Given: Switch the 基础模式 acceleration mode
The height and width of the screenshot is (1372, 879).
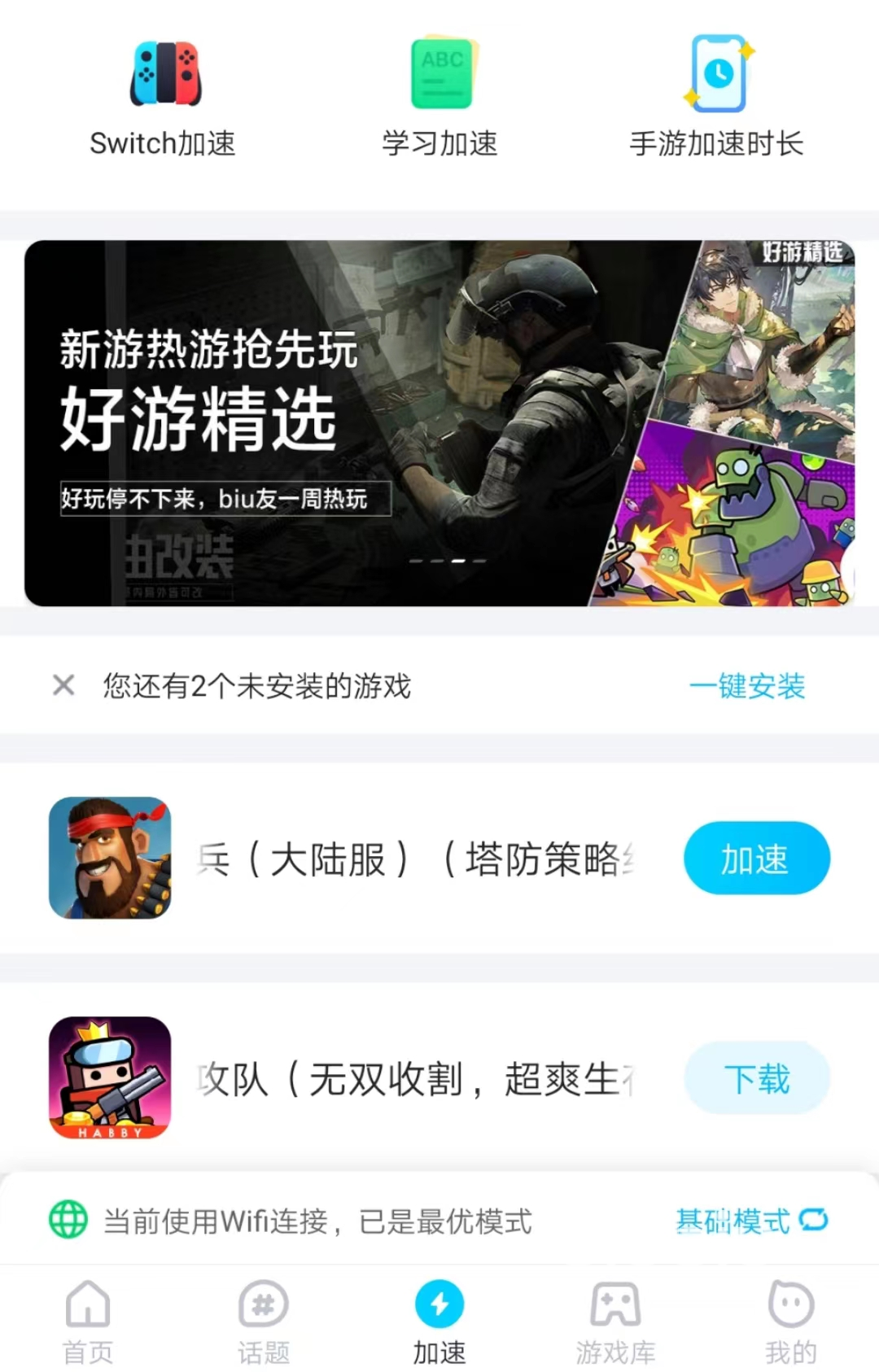Looking at the screenshot, I should (x=750, y=1220).
